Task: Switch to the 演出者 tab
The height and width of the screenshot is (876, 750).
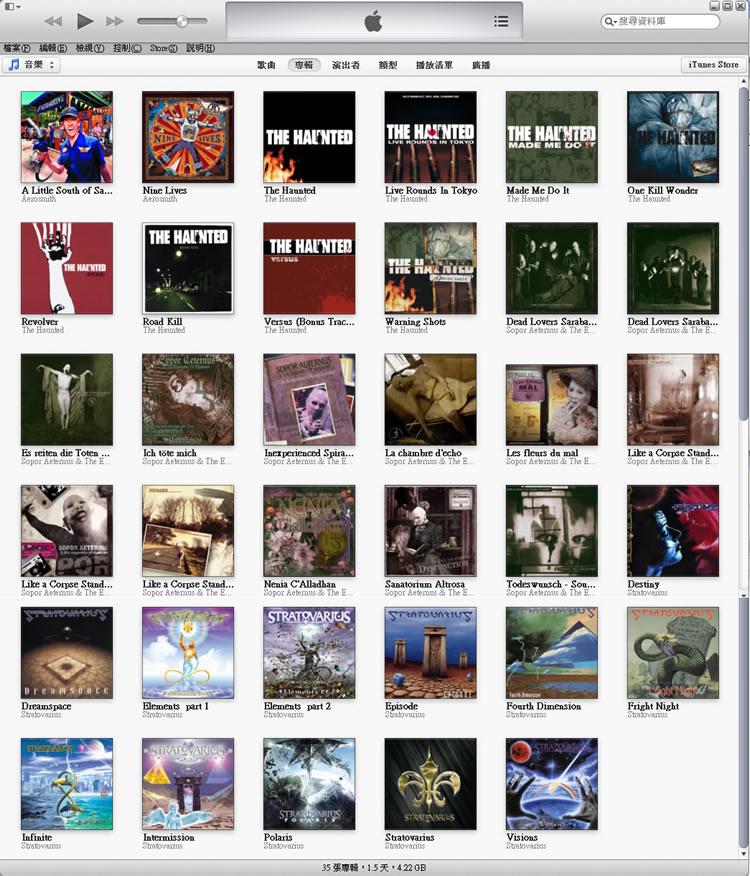Action: [x=345, y=65]
